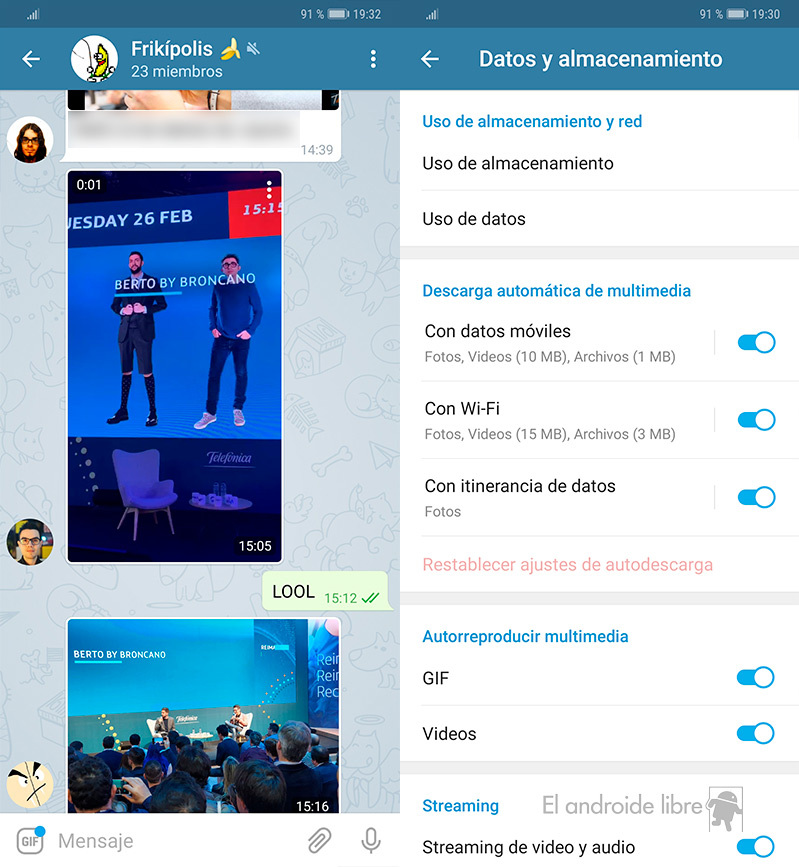Record a voice message with the microphone

click(x=371, y=841)
